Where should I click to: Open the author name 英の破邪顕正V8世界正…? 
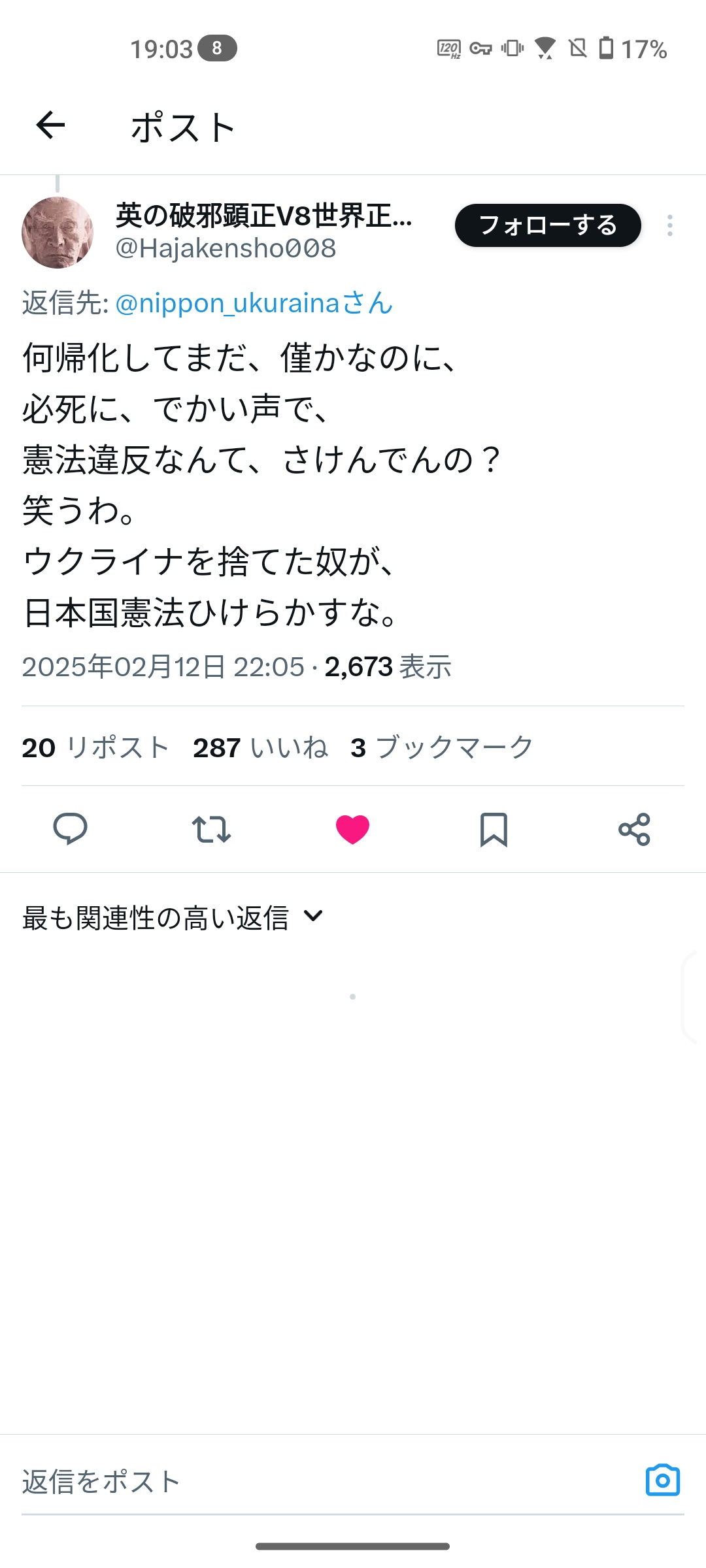point(264,216)
